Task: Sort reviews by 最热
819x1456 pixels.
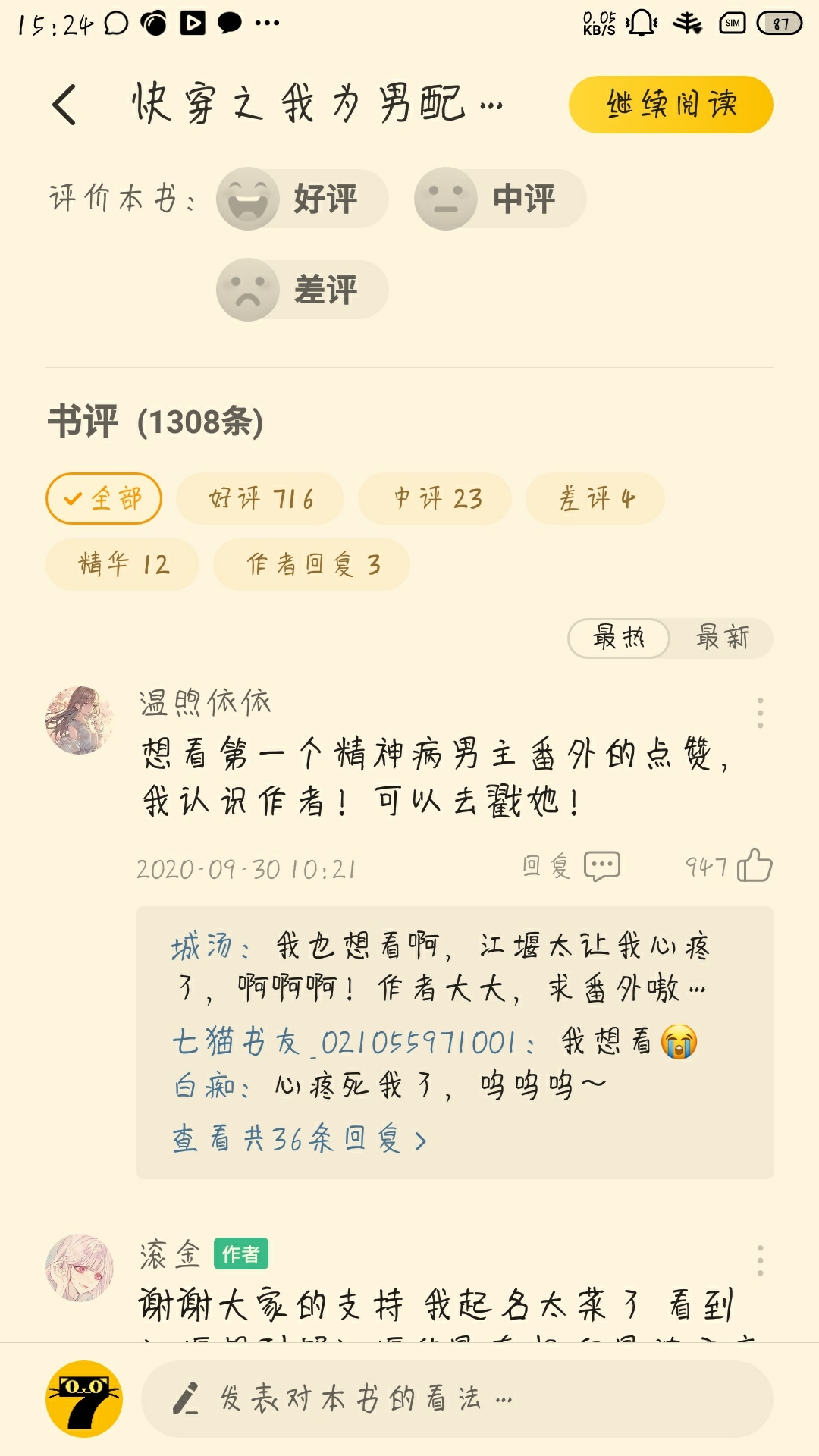Action: [x=619, y=638]
